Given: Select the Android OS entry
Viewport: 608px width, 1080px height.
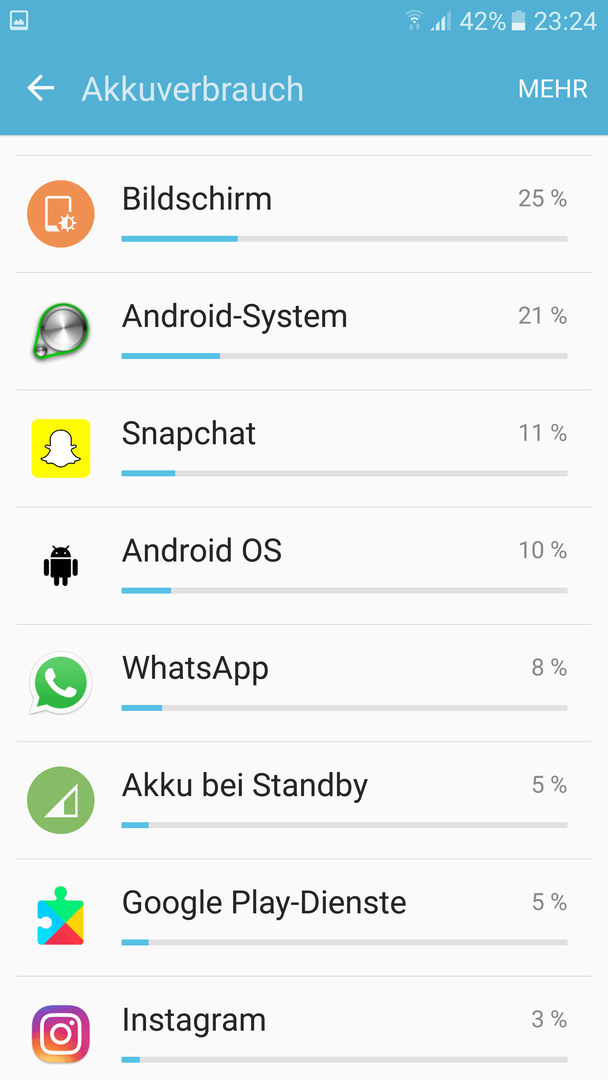Looking at the screenshot, I should coord(304,565).
